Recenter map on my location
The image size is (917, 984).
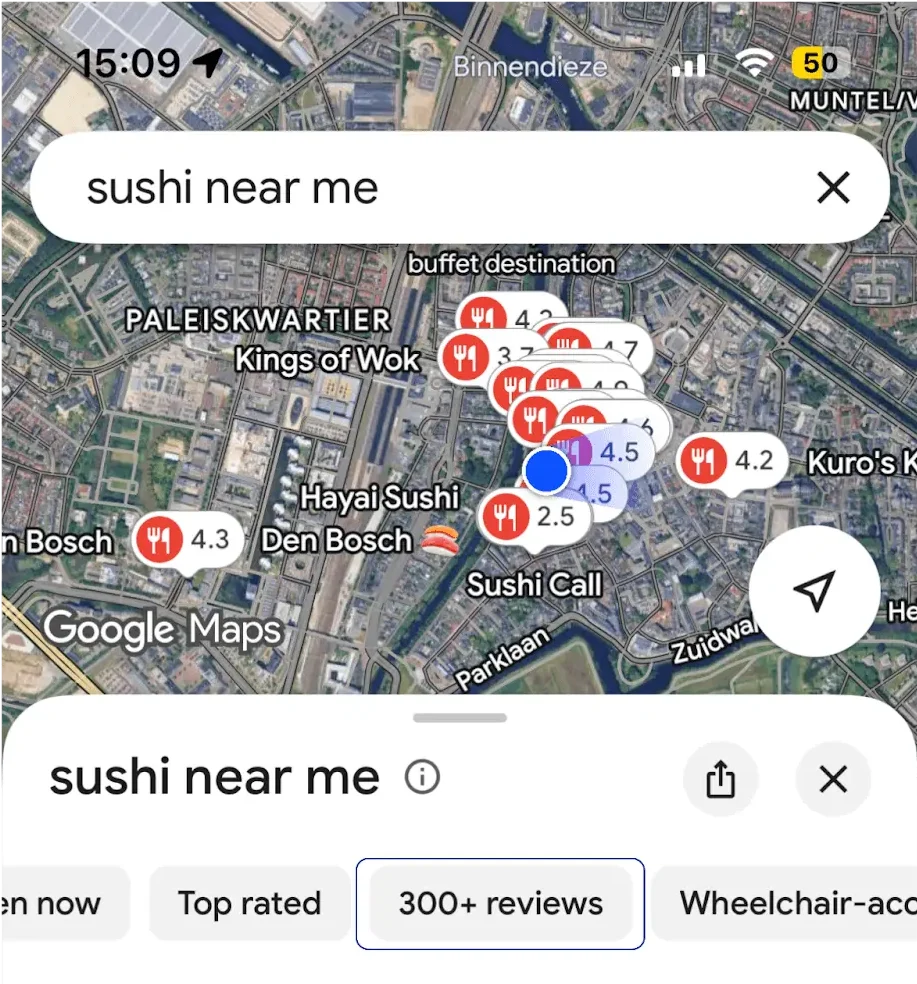coord(814,591)
